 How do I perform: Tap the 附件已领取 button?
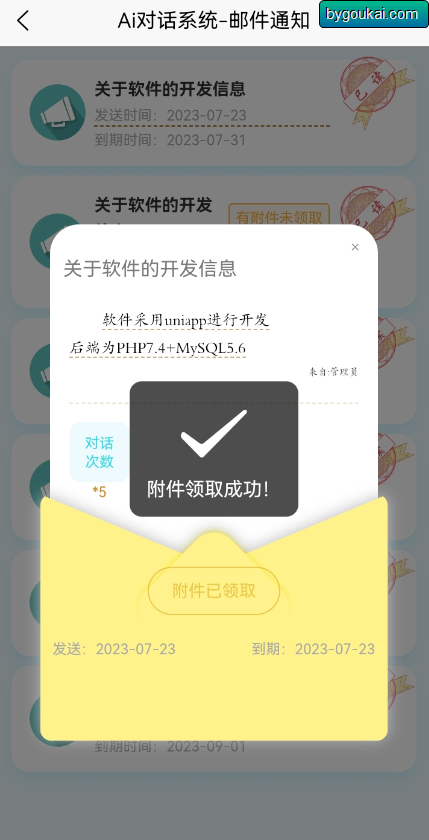click(x=214, y=590)
